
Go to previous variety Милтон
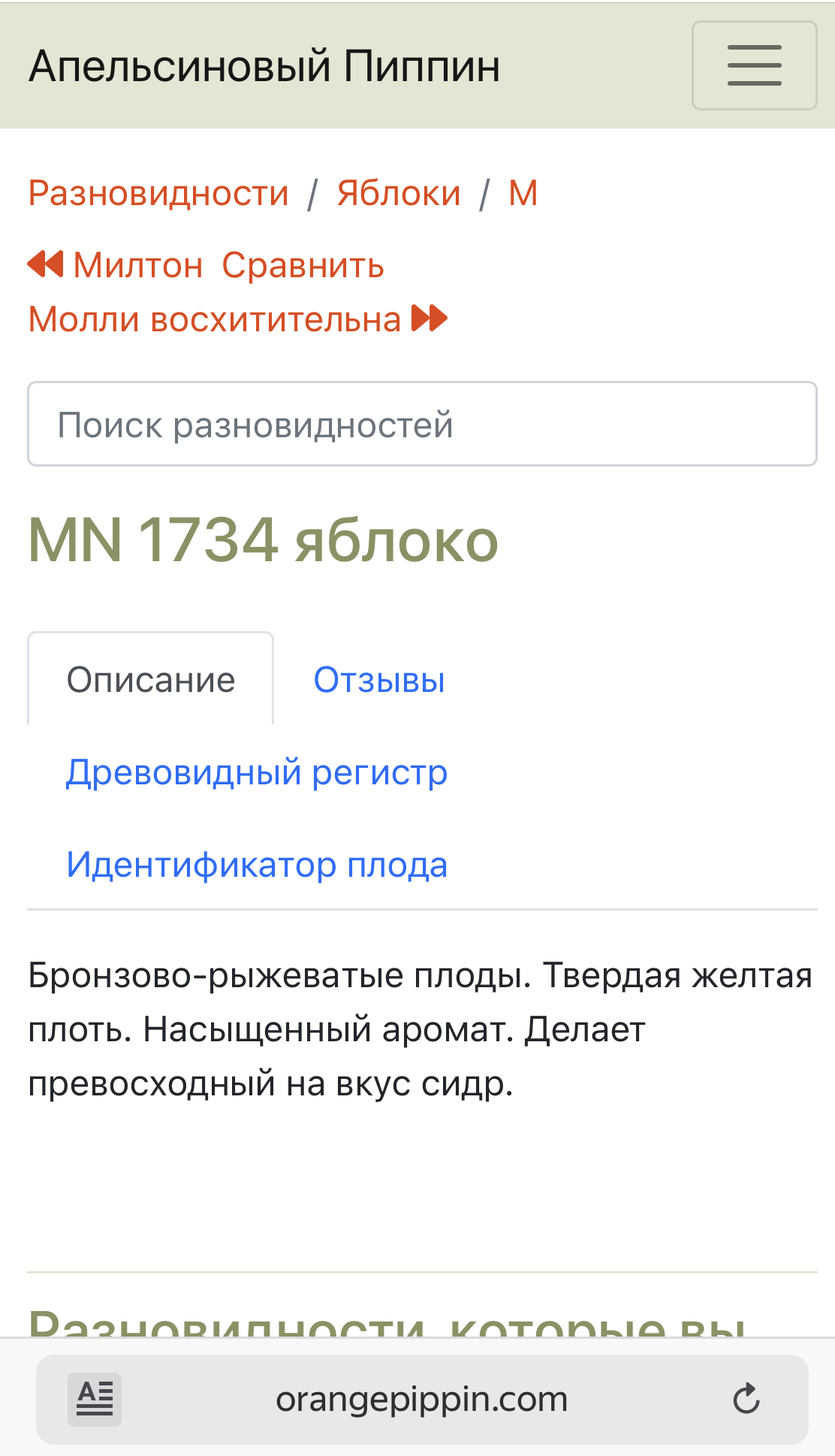[x=116, y=265]
